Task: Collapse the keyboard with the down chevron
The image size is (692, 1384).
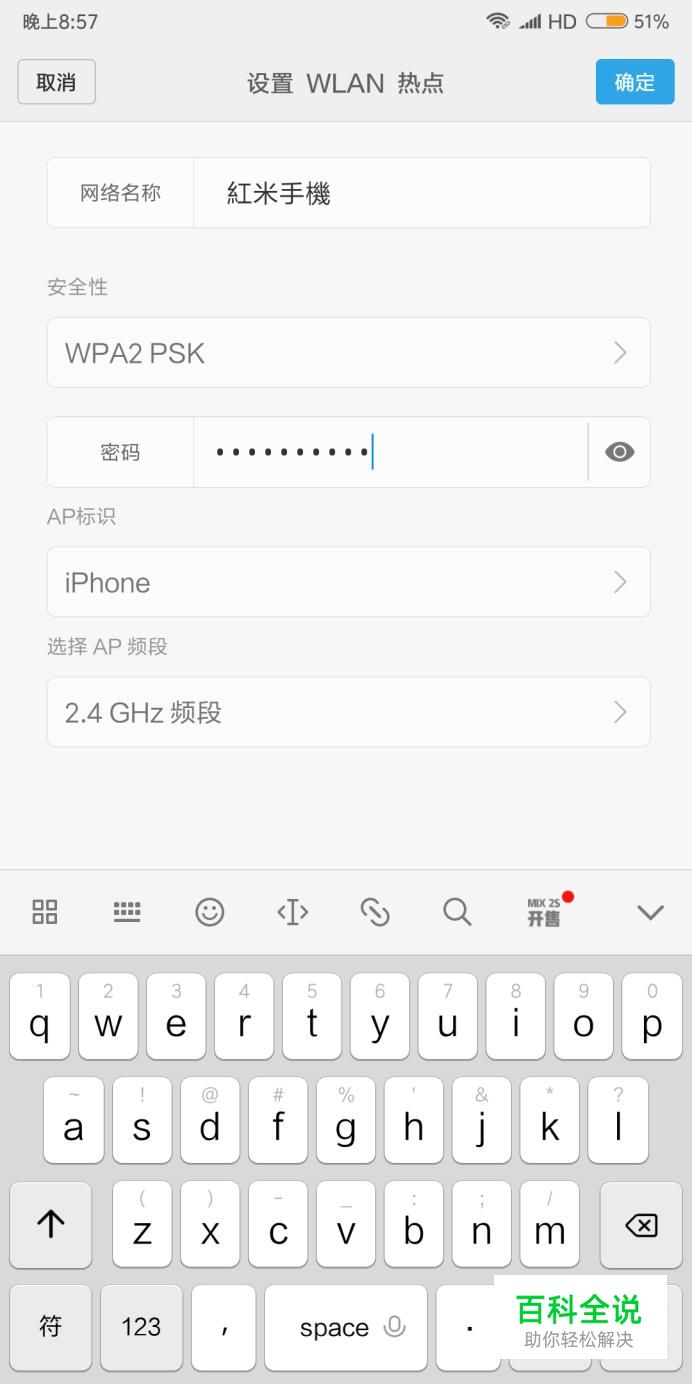Action: [x=651, y=911]
